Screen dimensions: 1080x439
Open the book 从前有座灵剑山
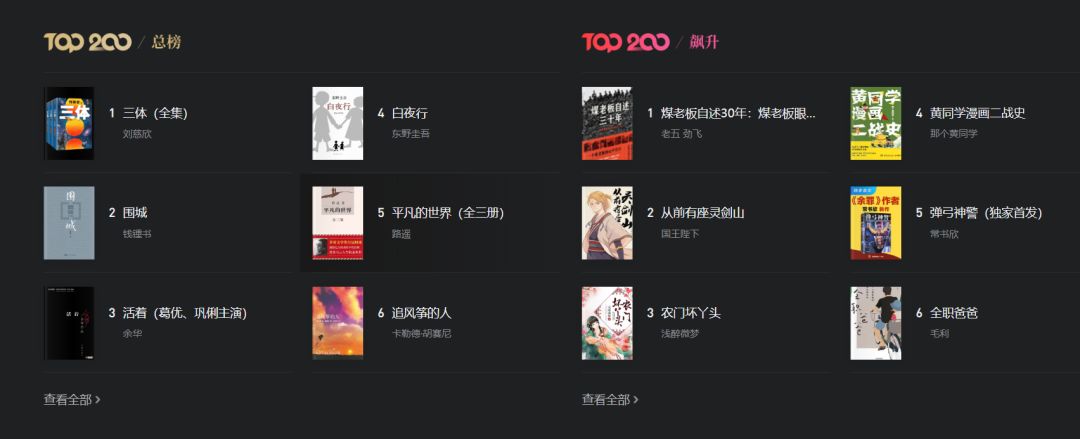click(x=702, y=213)
